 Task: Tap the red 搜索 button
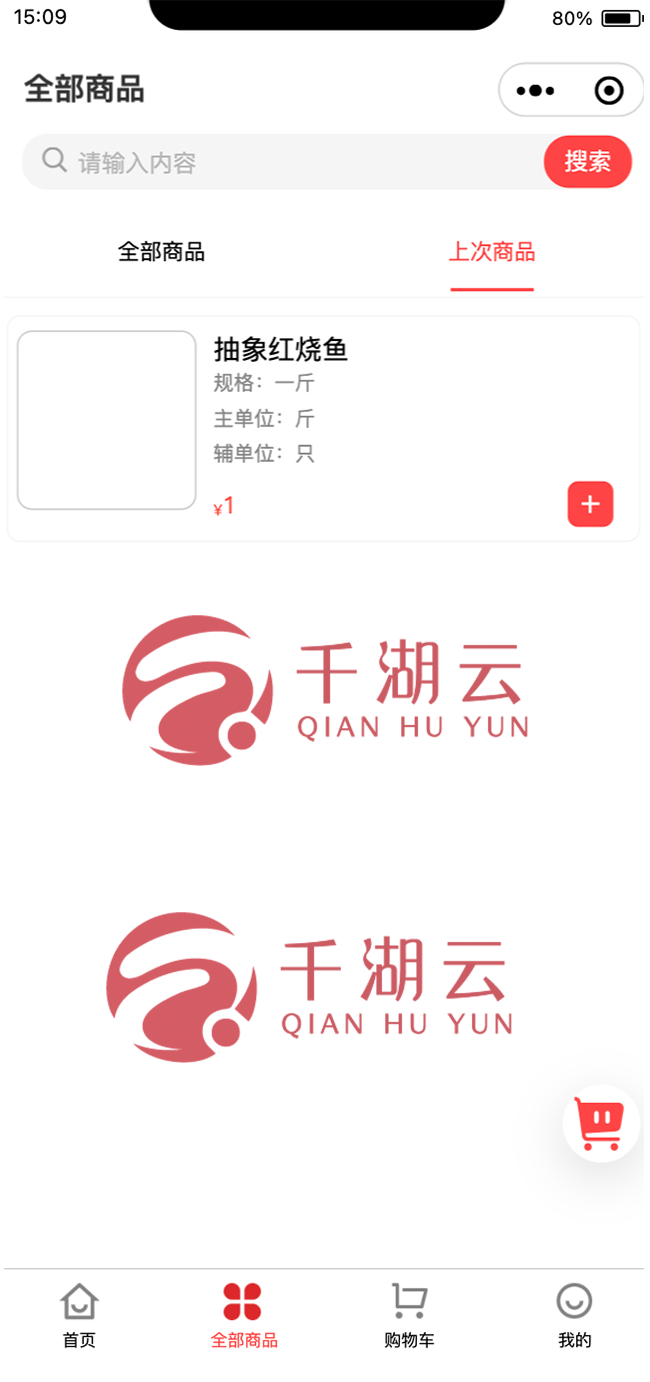[x=588, y=162]
